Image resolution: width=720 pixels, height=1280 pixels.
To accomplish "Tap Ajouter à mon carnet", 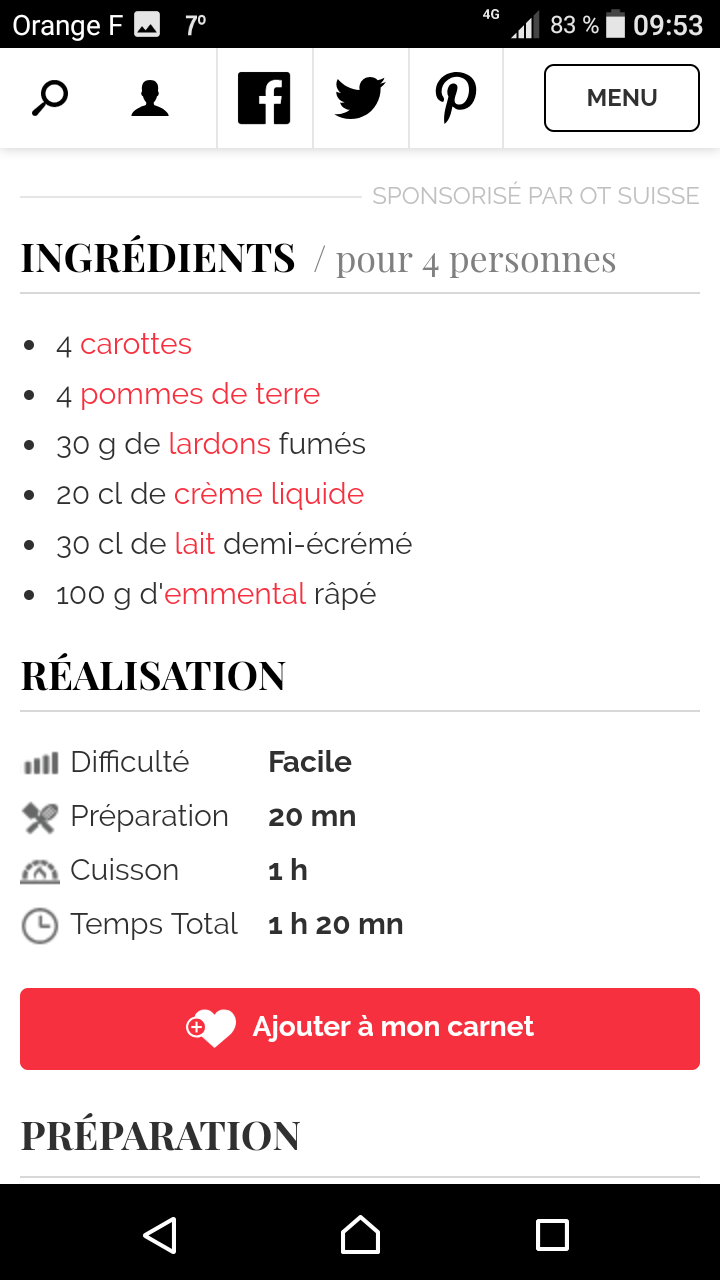I will click(x=360, y=1029).
